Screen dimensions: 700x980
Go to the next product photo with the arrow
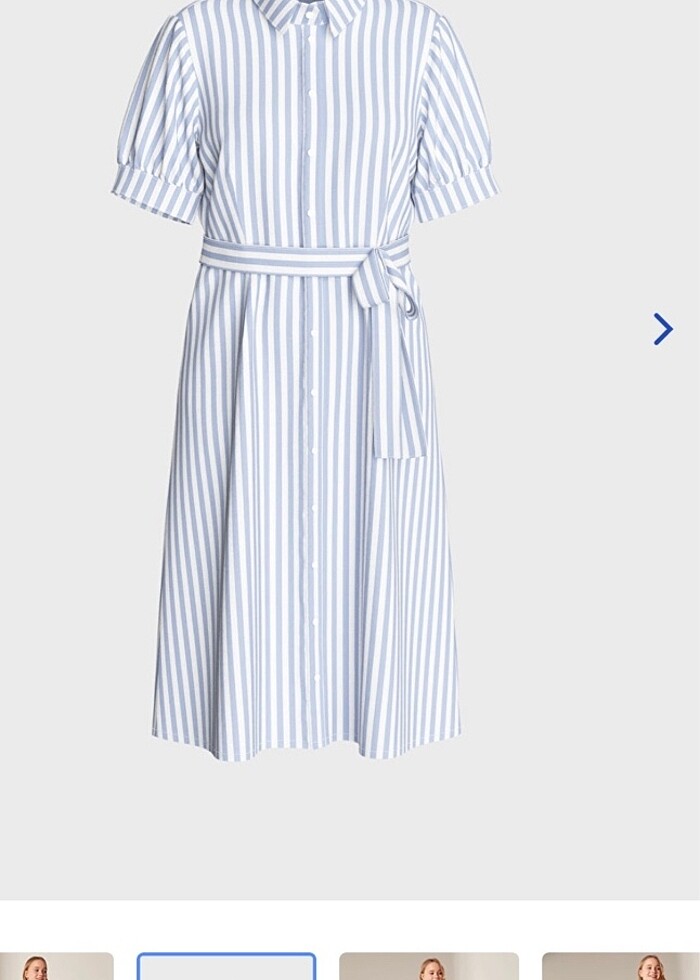click(663, 329)
